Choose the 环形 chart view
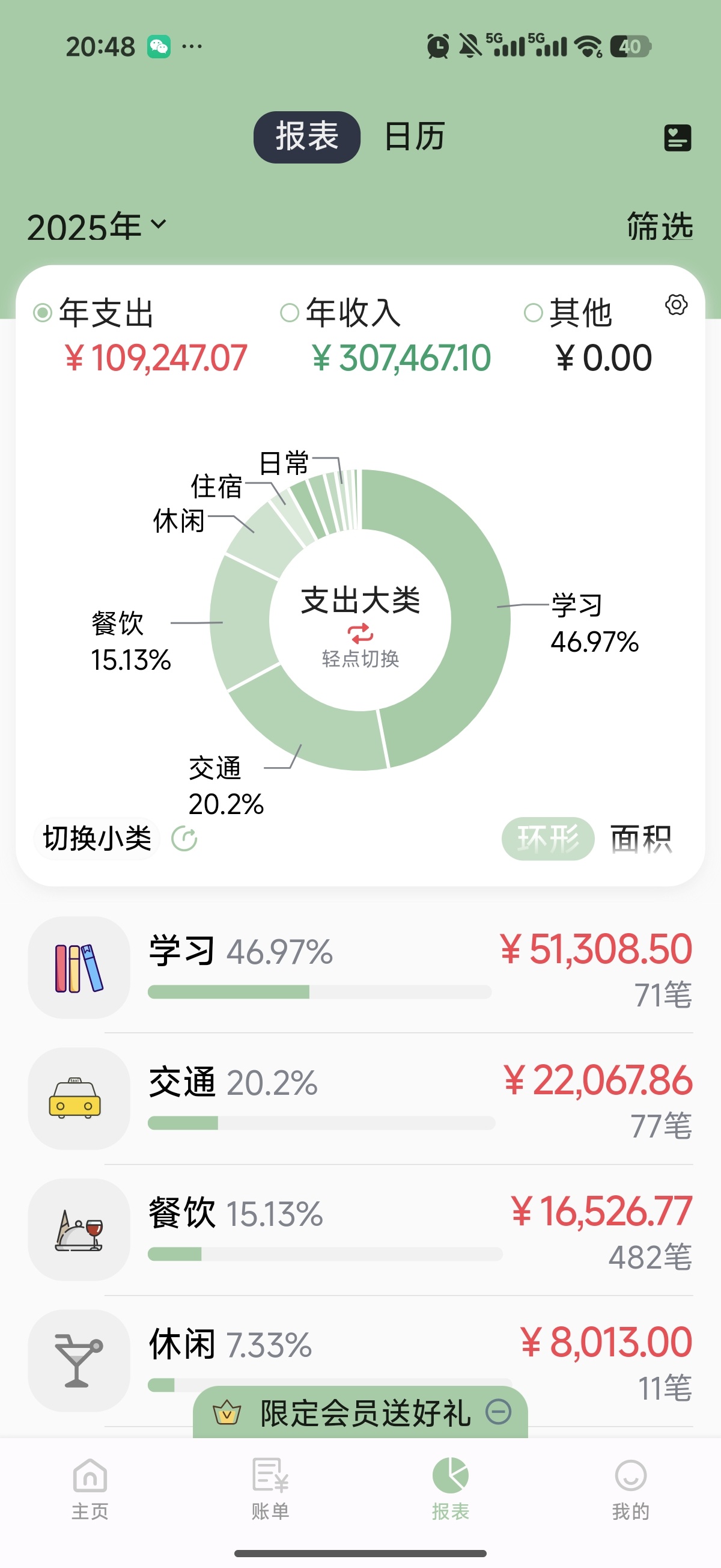Image resolution: width=721 pixels, height=1568 pixels. 547,839
